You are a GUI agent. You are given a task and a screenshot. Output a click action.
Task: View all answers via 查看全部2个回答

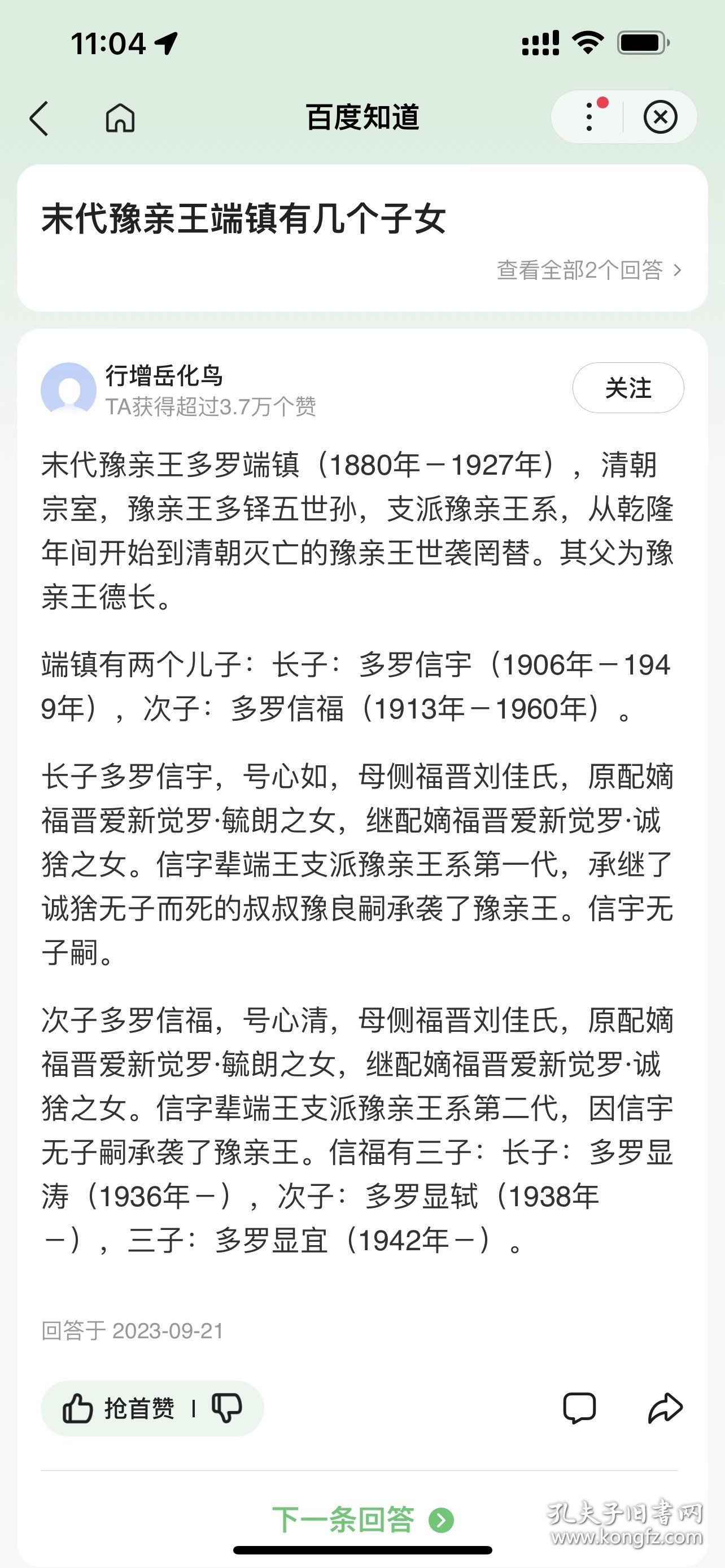(x=589, y=270)
